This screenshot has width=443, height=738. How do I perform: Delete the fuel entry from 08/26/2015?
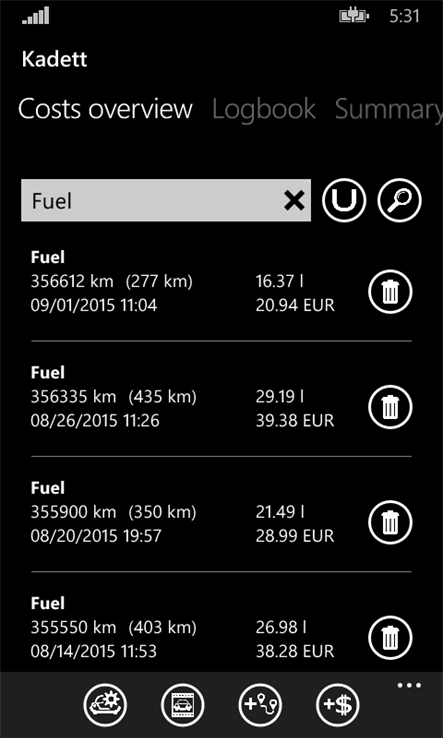(x=390, y=407)
